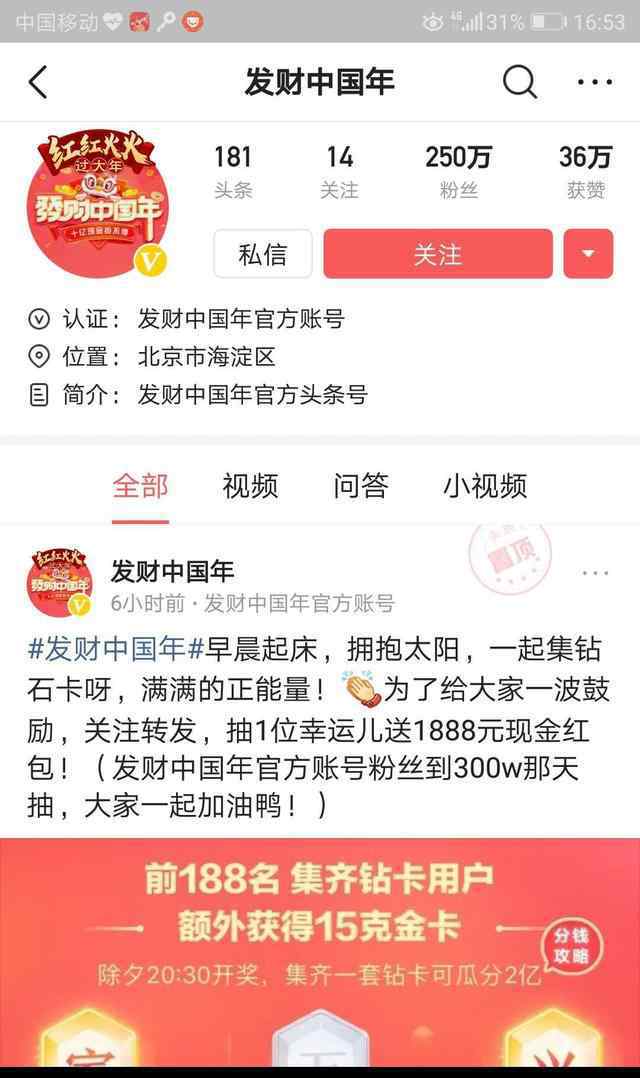Switch to the 全部 tab
640x1078 pixels.
140,486
